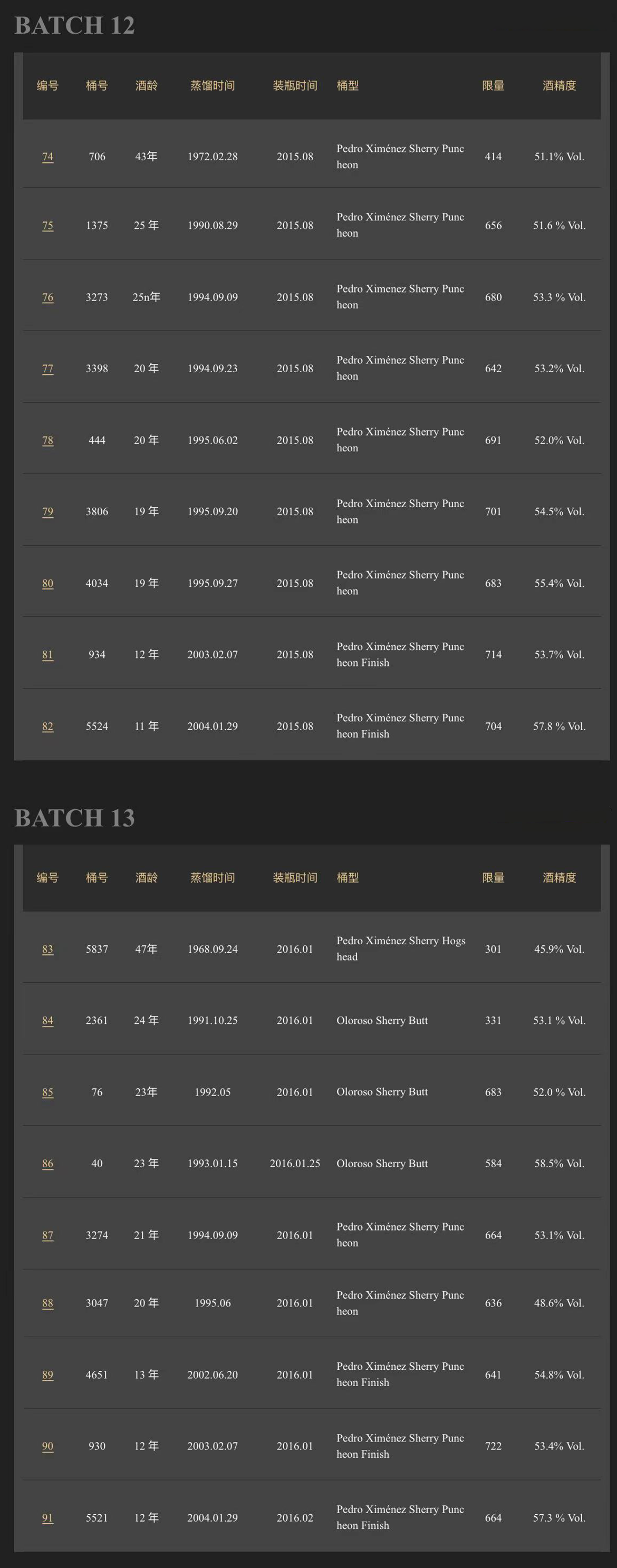
Task: Open entry number 79 link
Action: pyautogui.click(x=47, y=511)
